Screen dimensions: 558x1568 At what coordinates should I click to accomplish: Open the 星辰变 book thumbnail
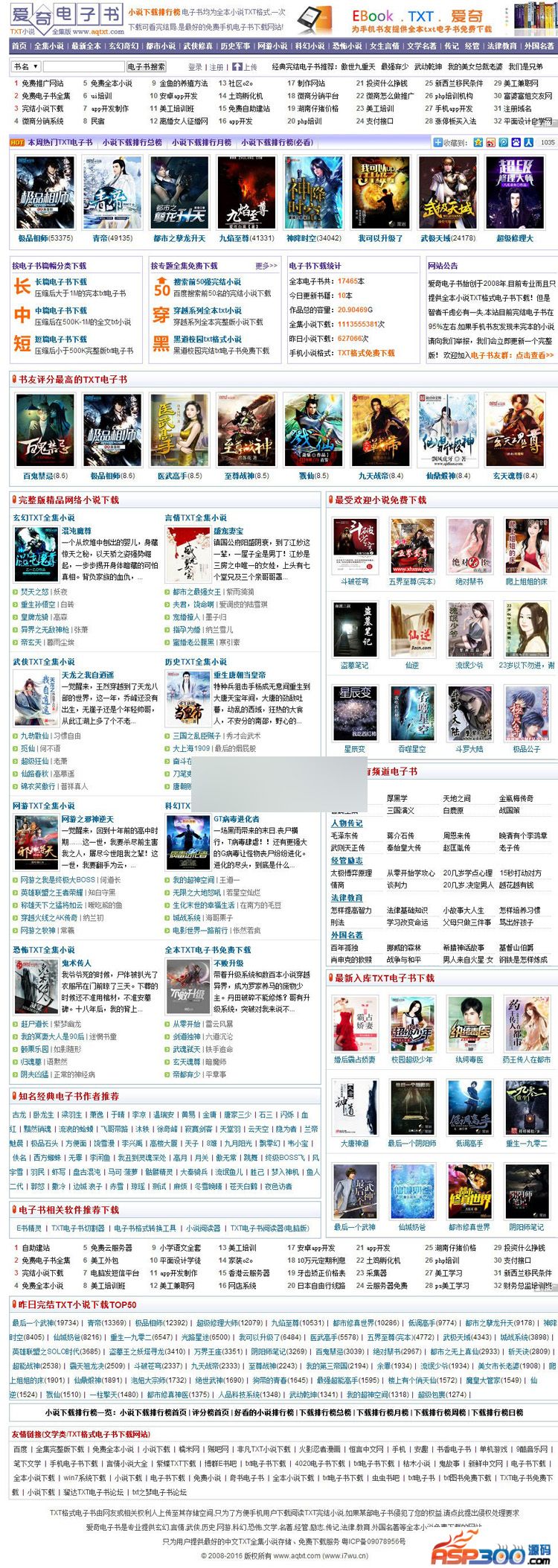click(355, 713)
